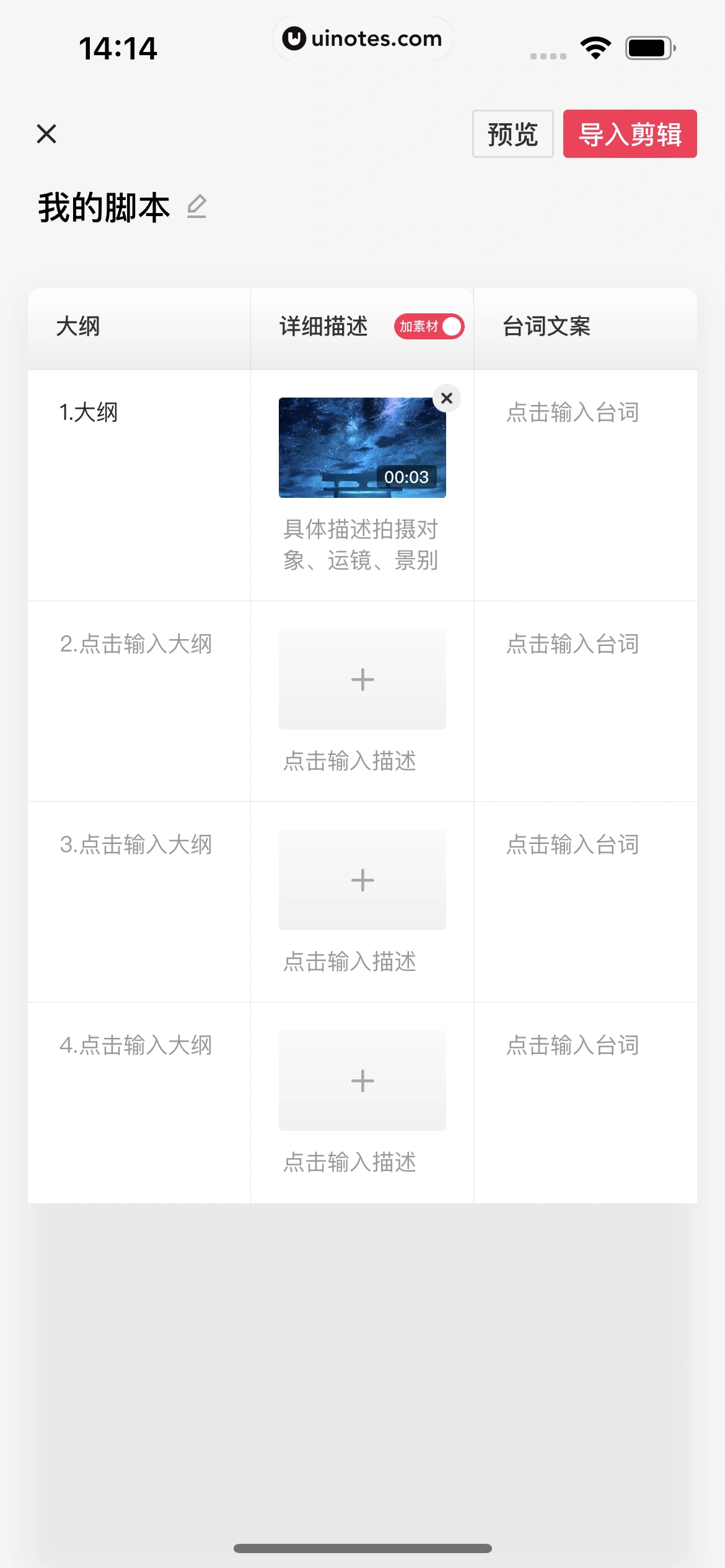The height and width of the screenshot is (1568, 725).
Task: Switch the 加素材 toggle in header
Action: tap(429, 326)
